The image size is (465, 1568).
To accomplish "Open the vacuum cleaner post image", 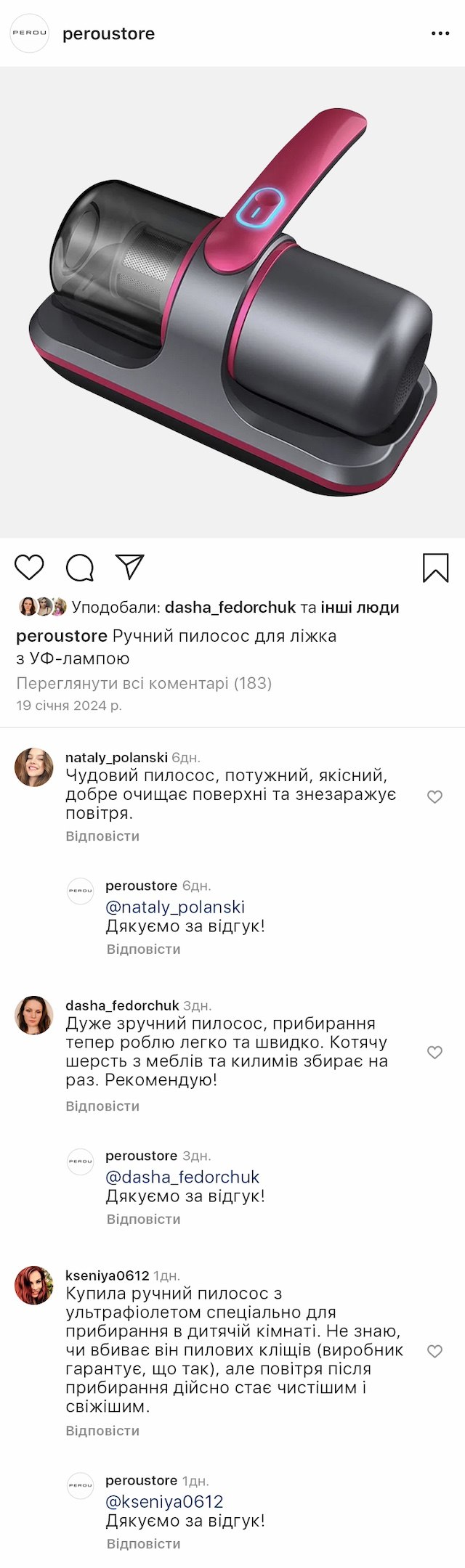I will point(232,302).
